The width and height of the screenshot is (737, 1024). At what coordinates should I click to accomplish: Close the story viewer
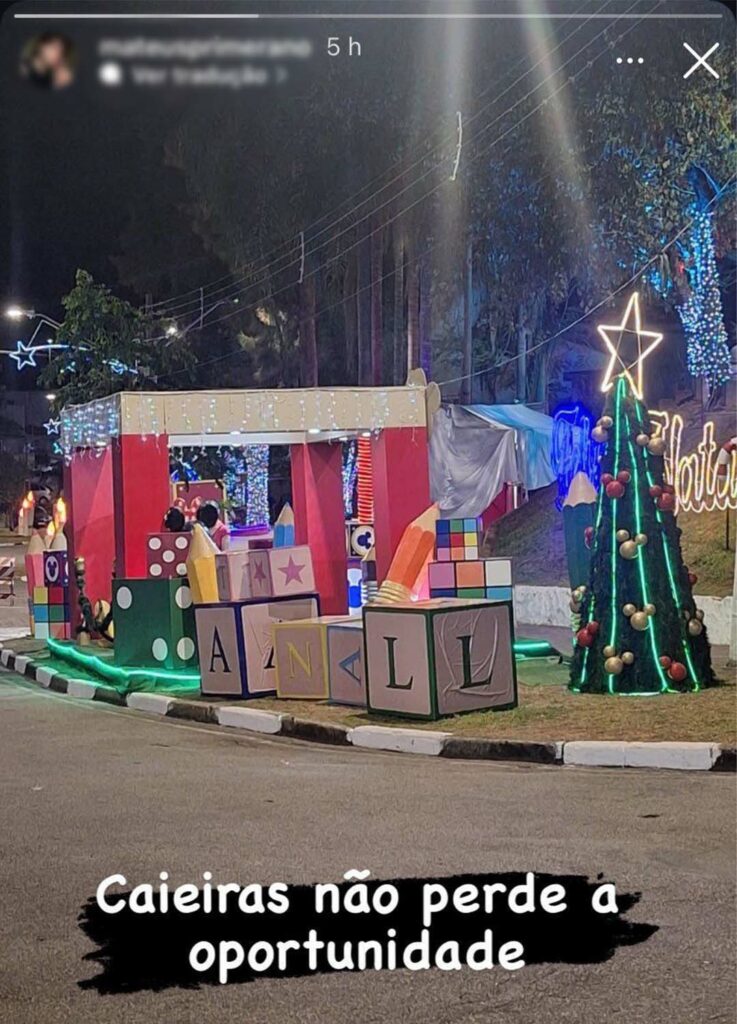(700, 61)
